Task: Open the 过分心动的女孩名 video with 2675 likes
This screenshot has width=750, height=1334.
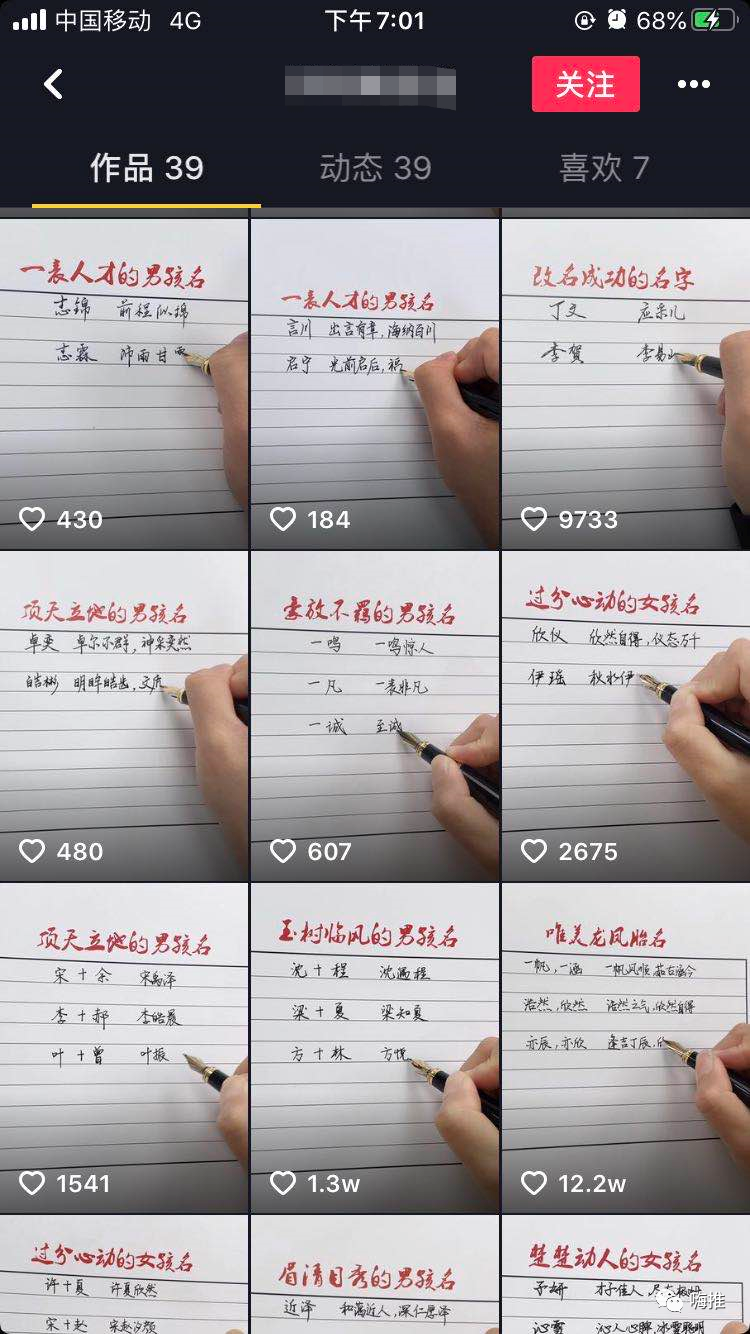Action: click(626, 715)
